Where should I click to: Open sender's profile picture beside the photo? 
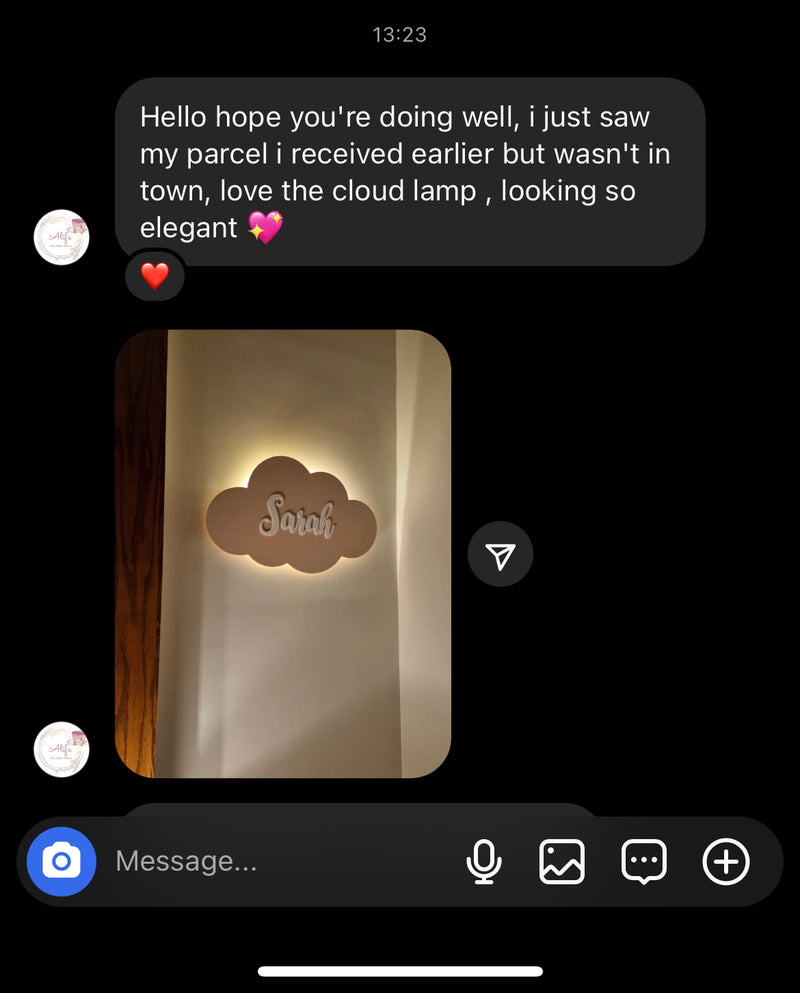click(62, 749)
